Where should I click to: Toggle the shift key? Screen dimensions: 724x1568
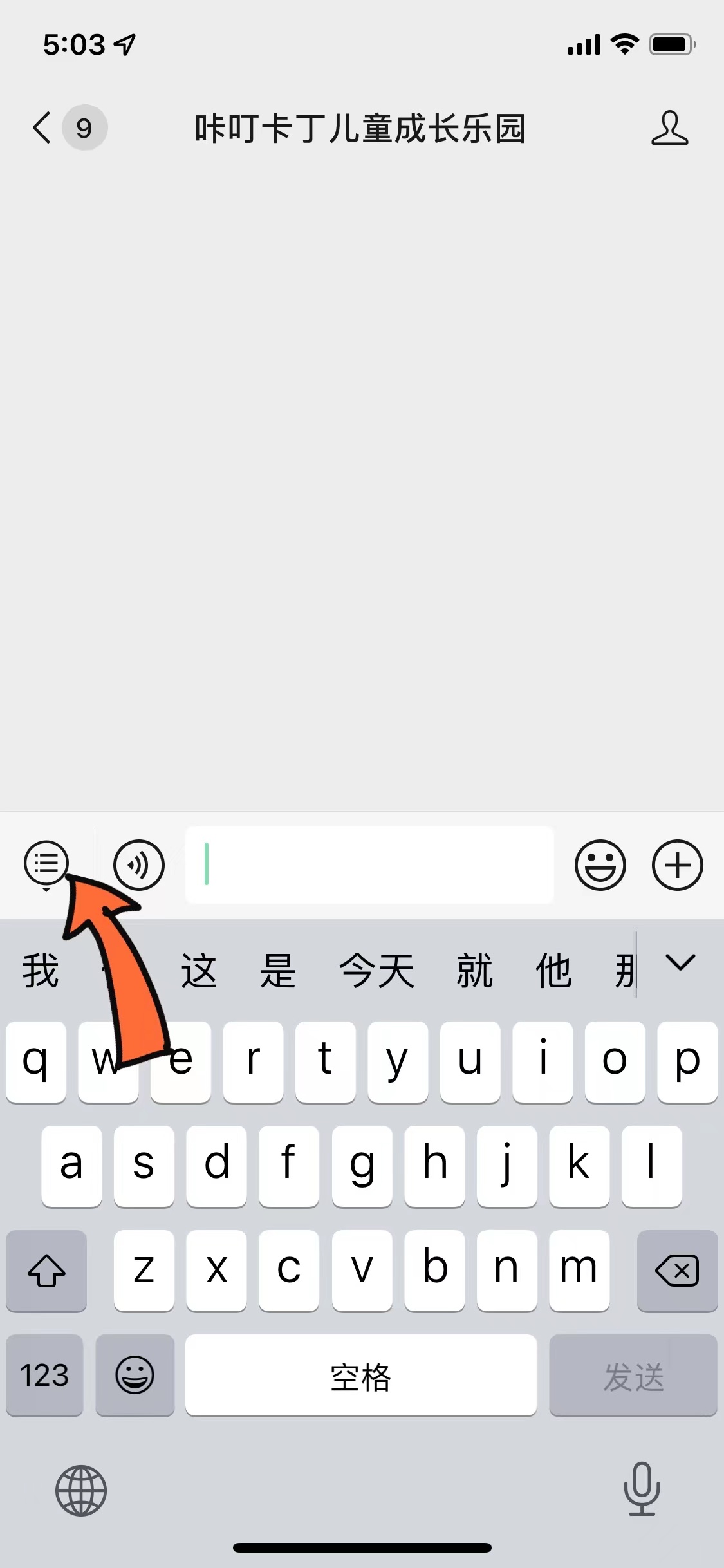tap(46, 1271)
